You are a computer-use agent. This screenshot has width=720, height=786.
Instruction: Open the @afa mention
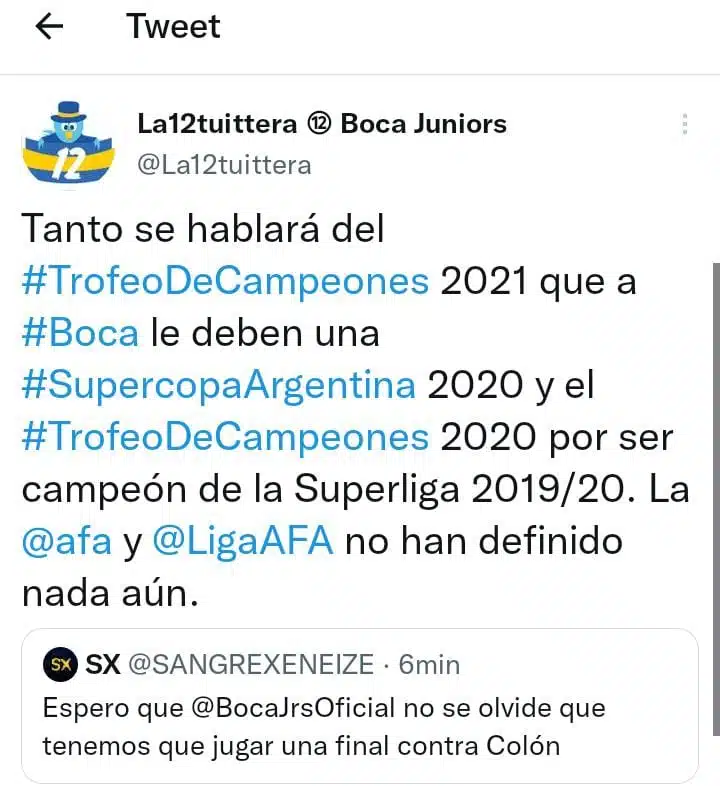(64, 541)
